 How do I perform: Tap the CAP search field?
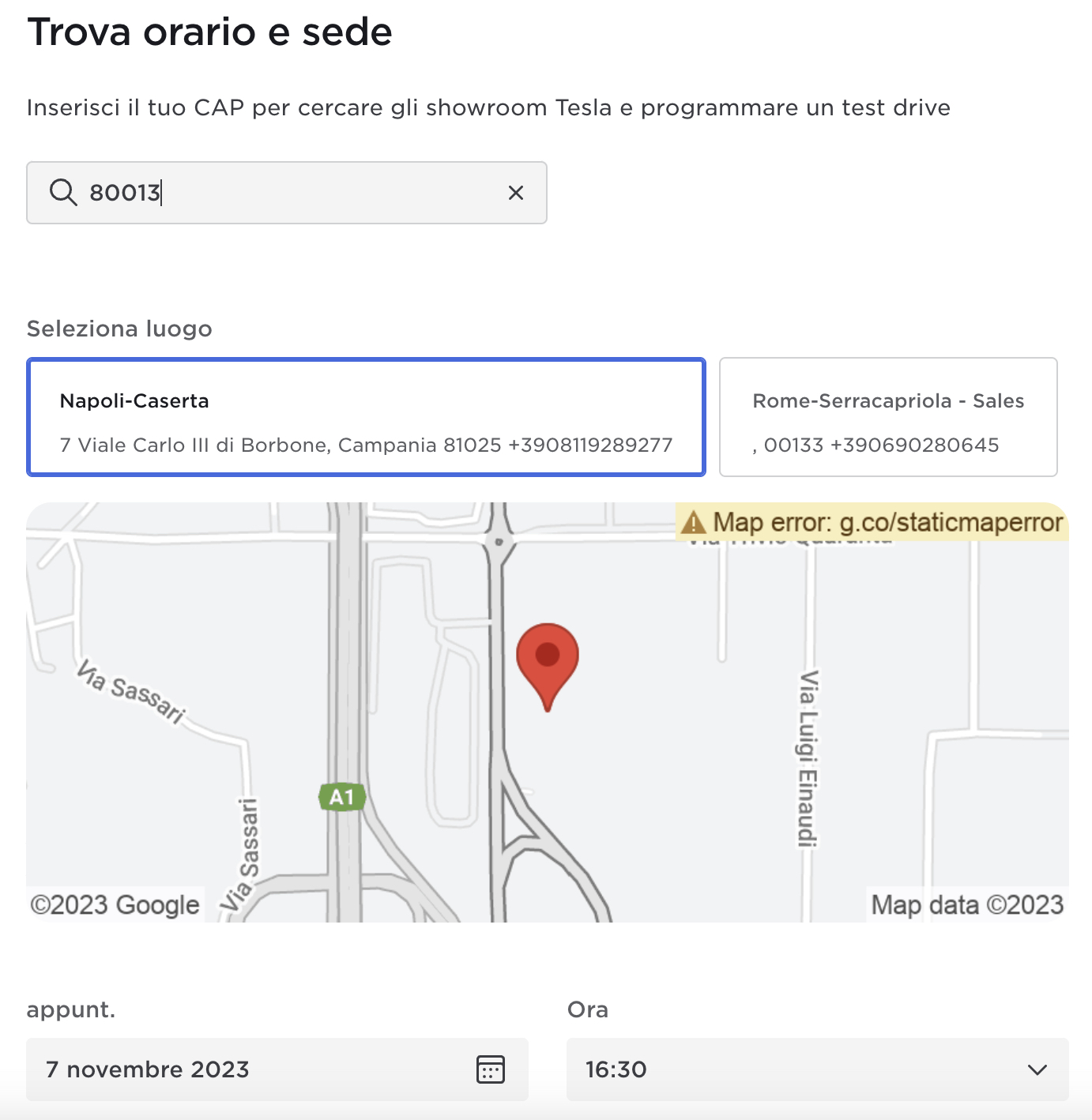[x=284, y=193]
